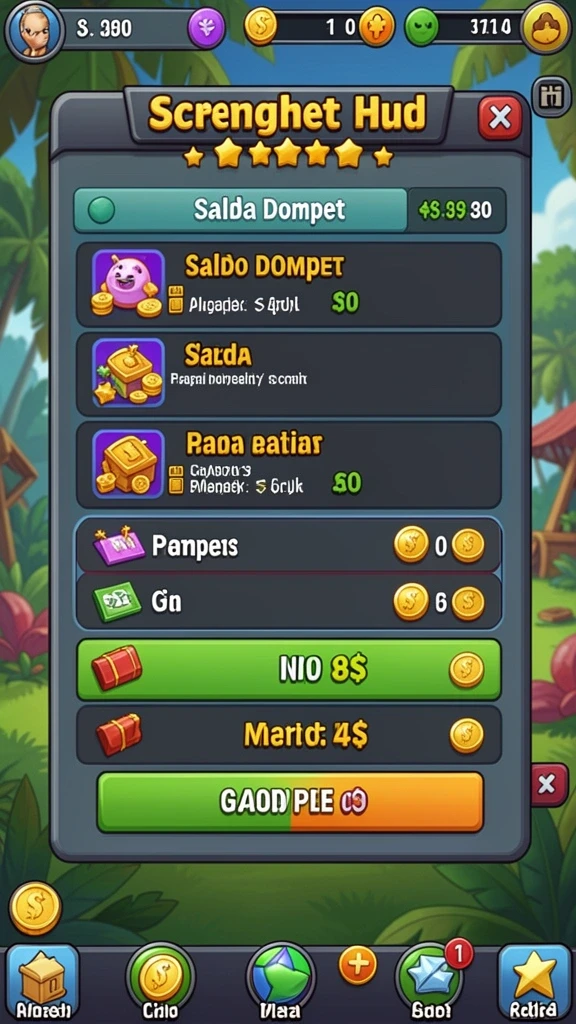Image resolution: width=576 pixels, height=1024 pixels.
Task: Tap the floating gold coin icon
Action: click(35, 908)
